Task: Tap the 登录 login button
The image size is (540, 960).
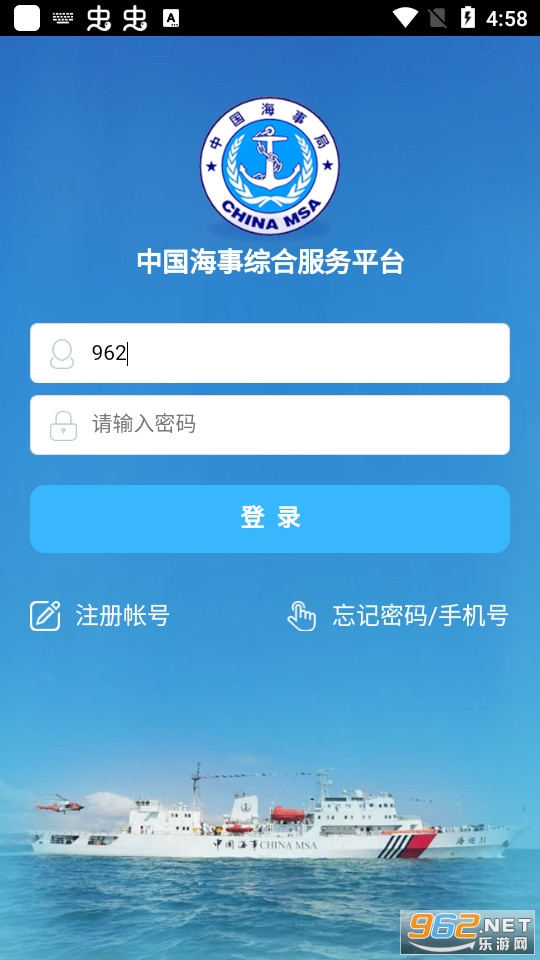Action: [269, 519]
